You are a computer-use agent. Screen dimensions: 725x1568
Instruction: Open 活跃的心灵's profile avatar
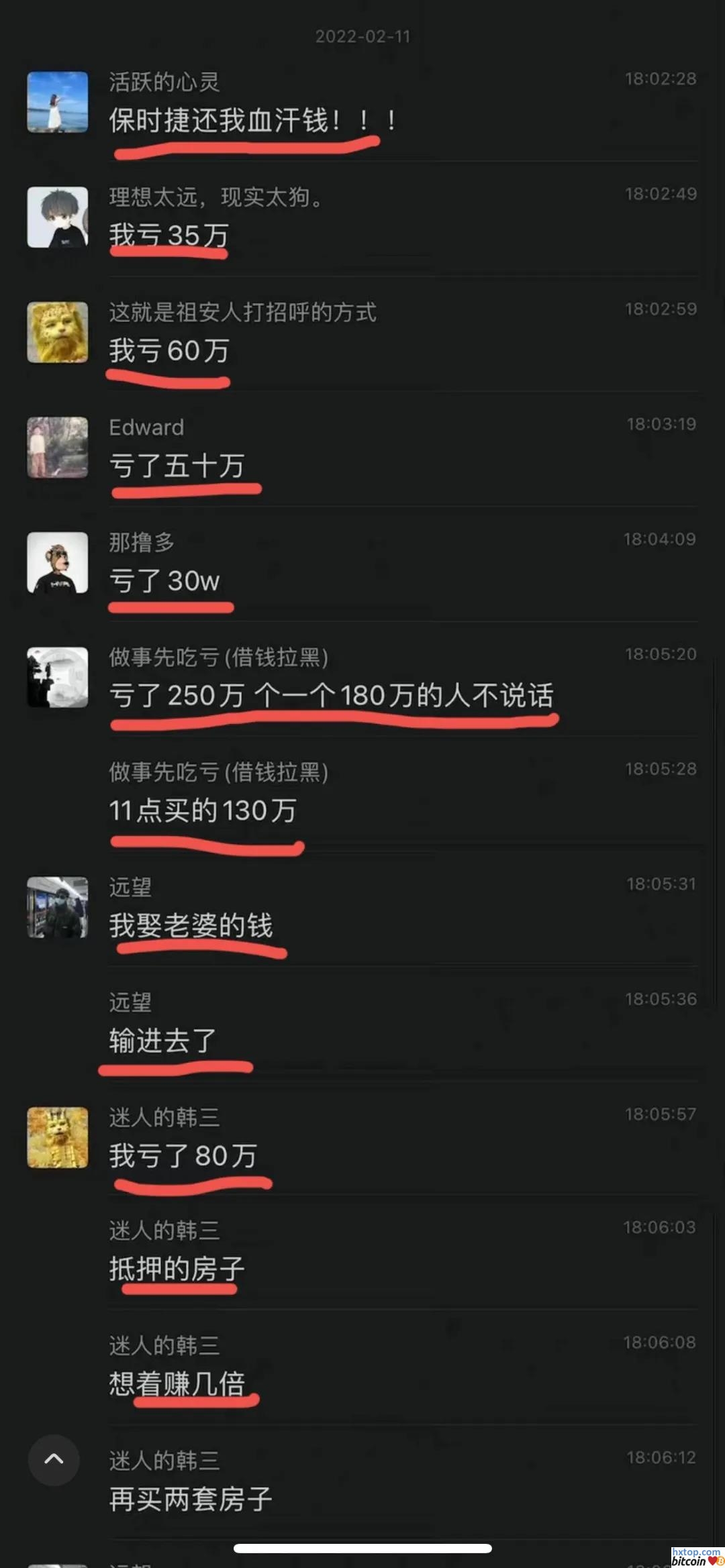(x=58, y=102)
